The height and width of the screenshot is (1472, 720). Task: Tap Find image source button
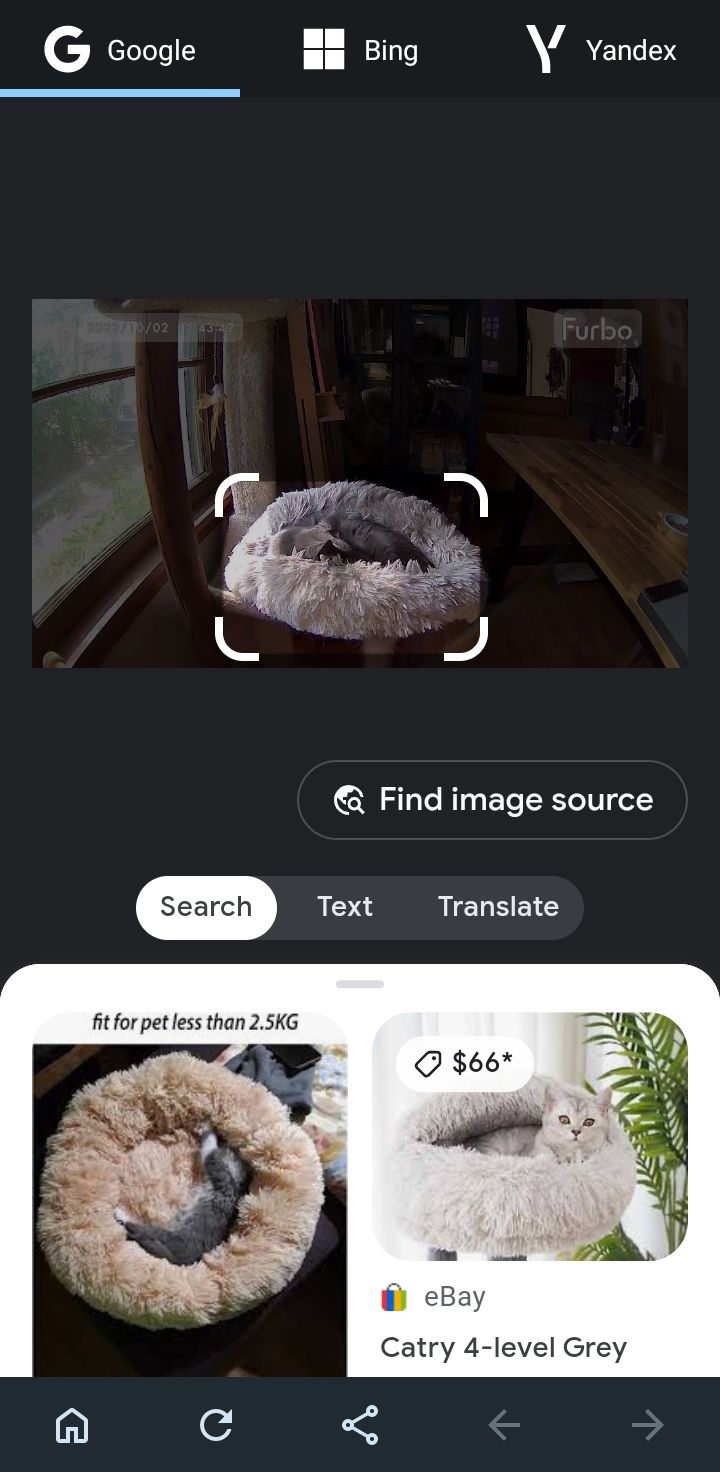492,800
